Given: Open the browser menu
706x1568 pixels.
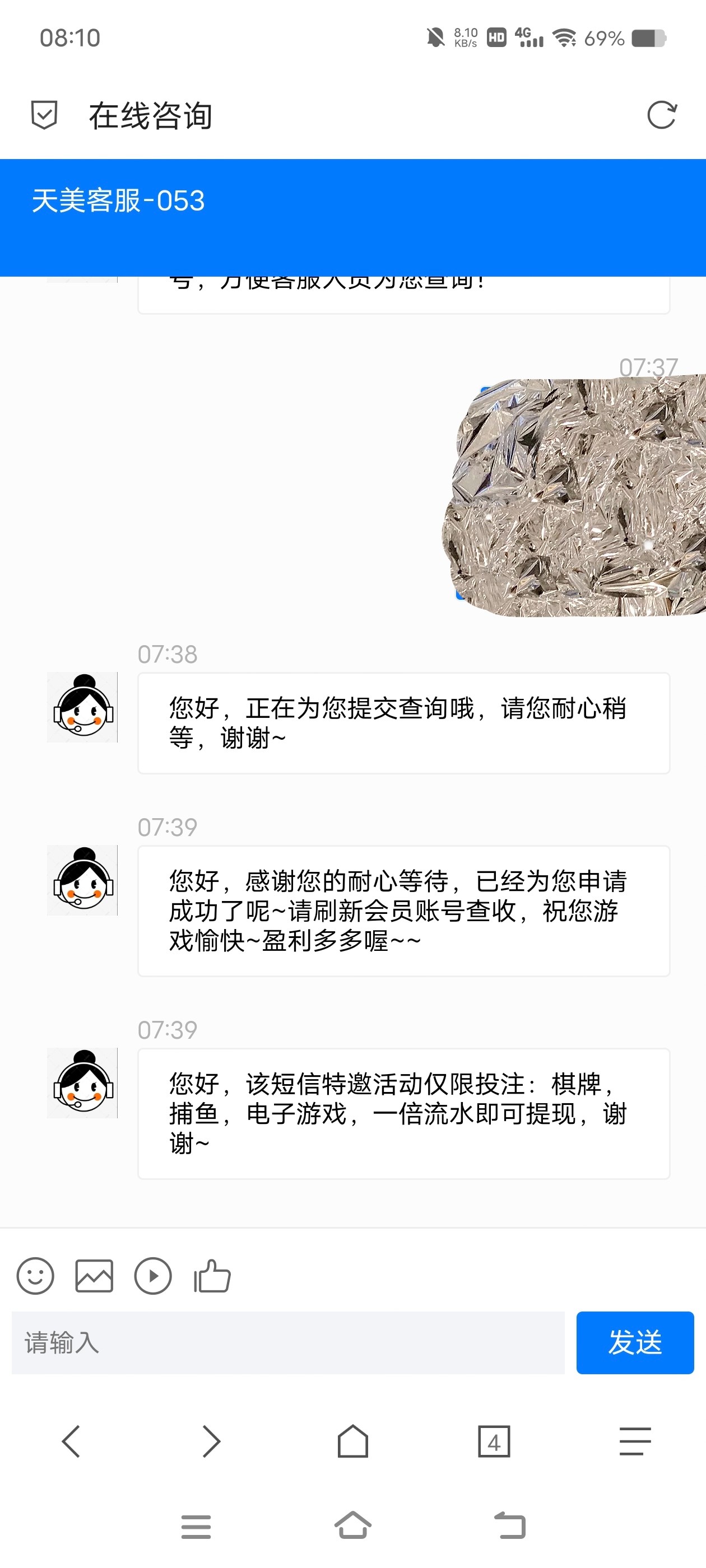Looking at the screenshot, I should [635, 1441].
